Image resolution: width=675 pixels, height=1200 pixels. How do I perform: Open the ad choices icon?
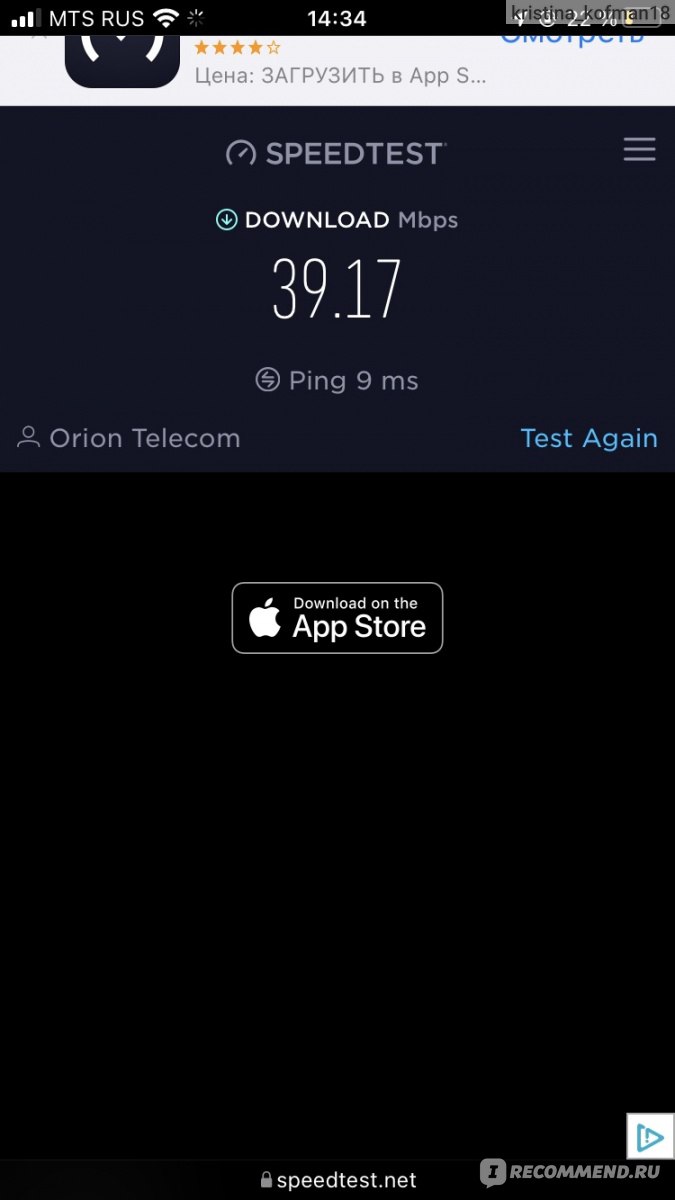click(648, 1137)
